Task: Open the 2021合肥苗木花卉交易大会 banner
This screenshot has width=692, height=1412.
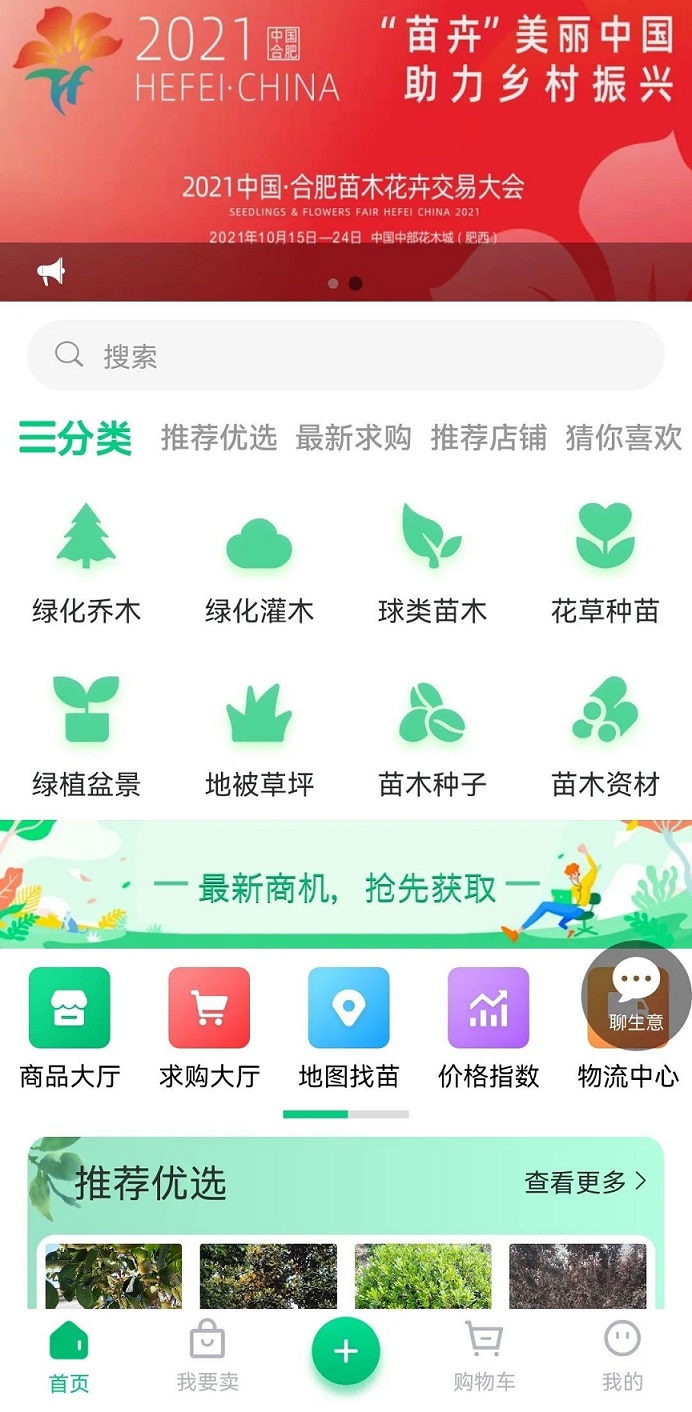Action: 346,150
